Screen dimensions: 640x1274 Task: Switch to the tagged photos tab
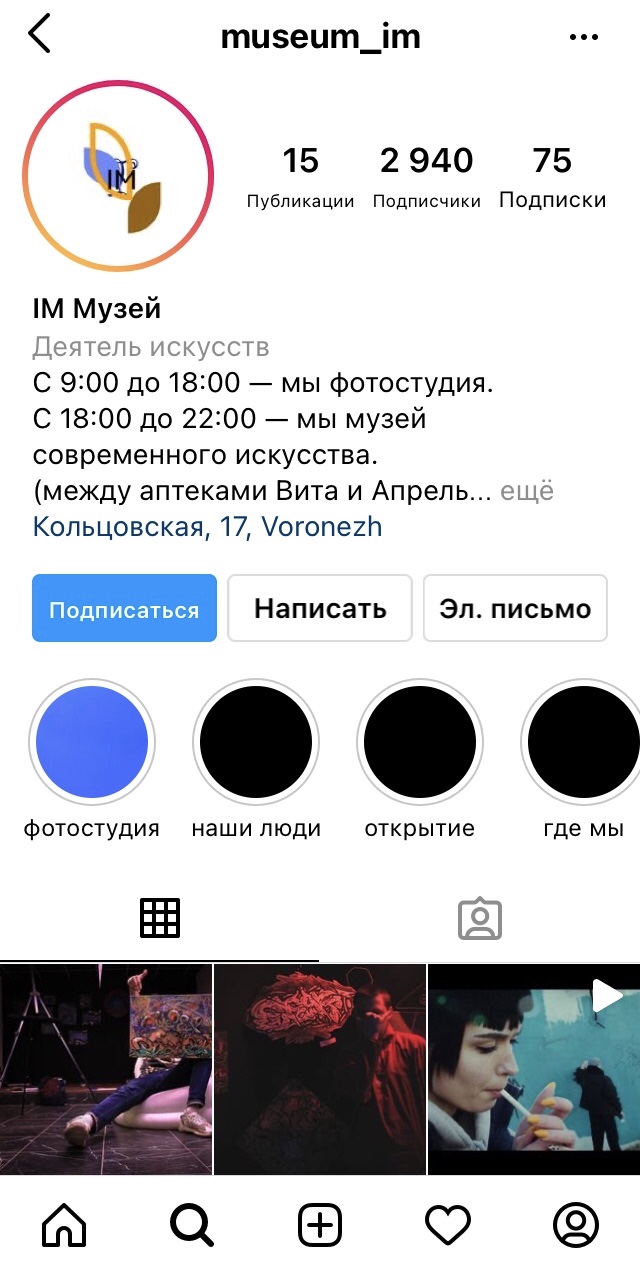point(480,918)
